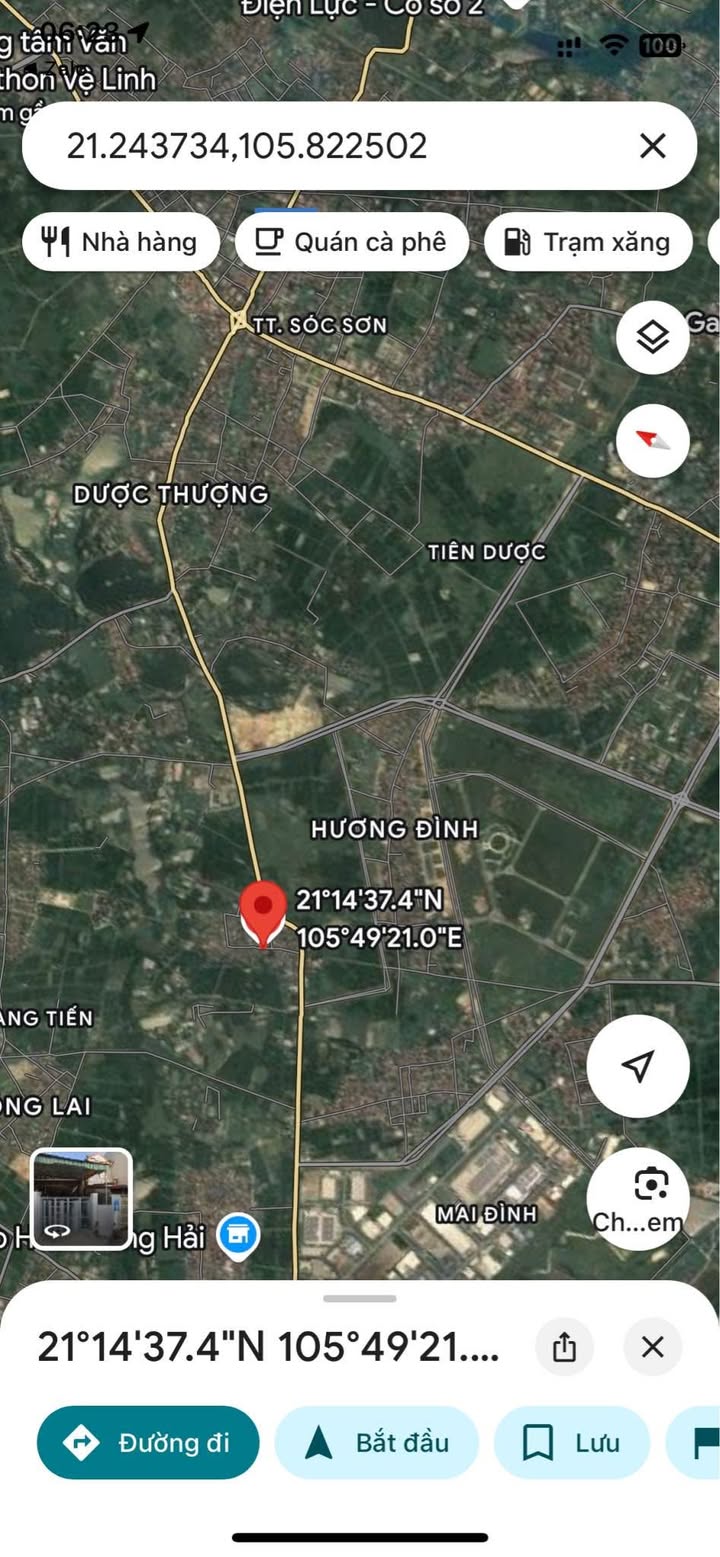Select the Nhà hàng chip
Viewport: 720px width, 1557px height.
pos(120,242)
